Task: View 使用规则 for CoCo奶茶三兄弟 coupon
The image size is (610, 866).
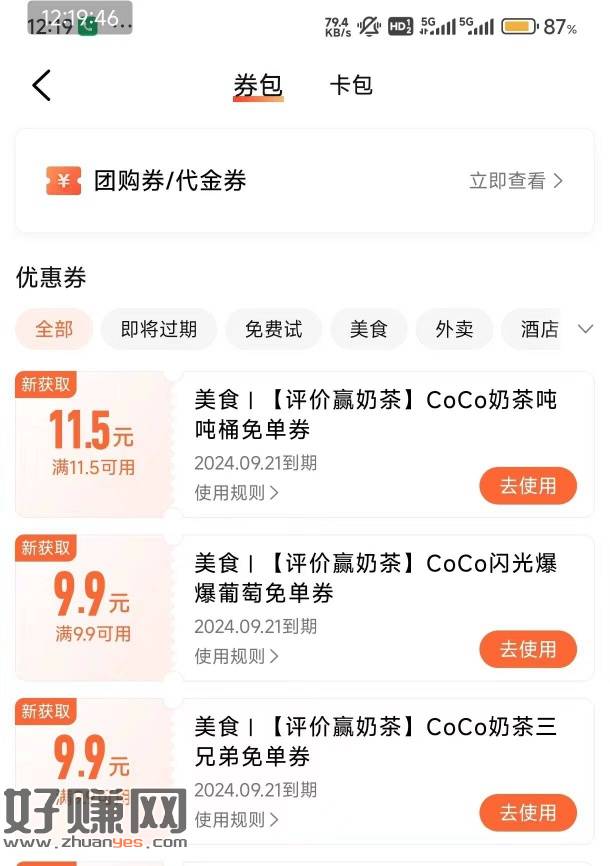Action: pyautogui.click(x=236, y=820)
